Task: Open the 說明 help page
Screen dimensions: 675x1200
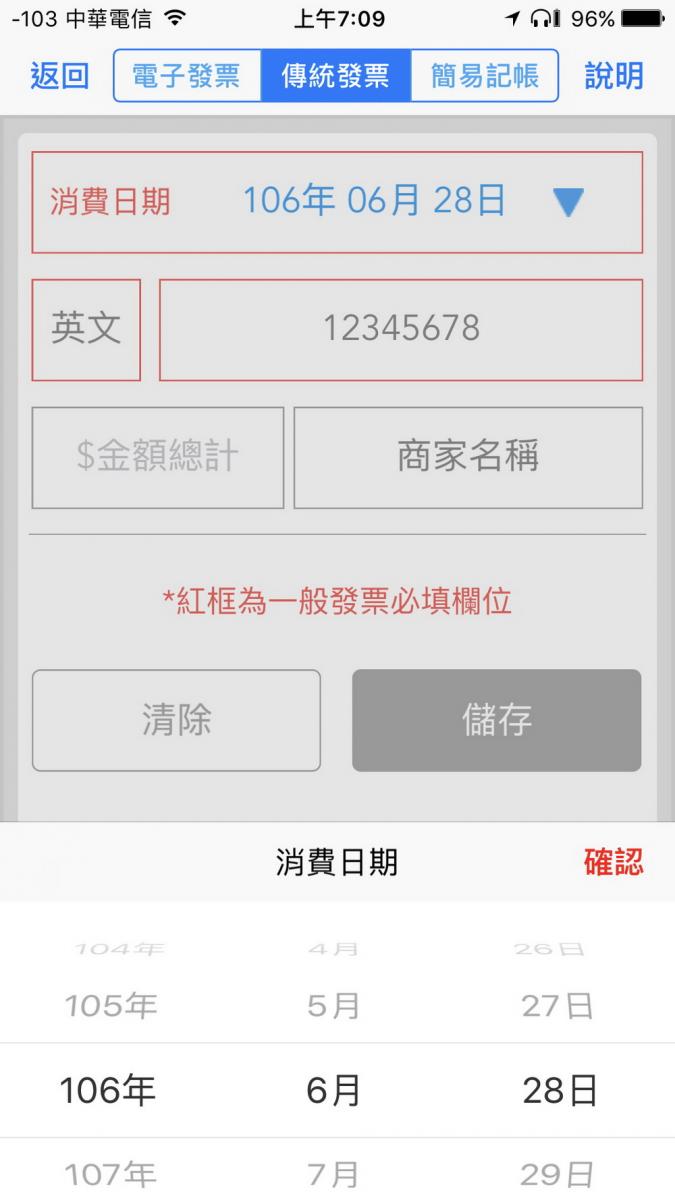Action: pos(613,76)
